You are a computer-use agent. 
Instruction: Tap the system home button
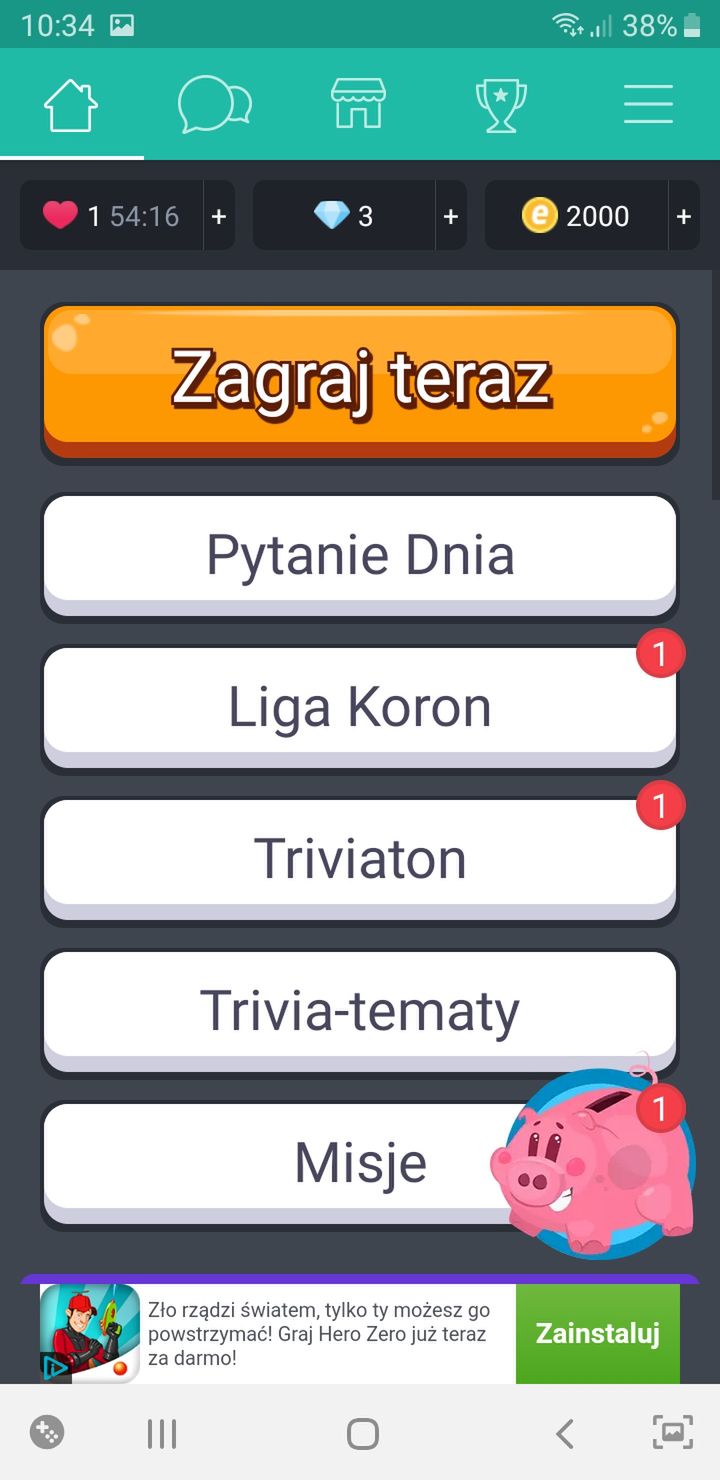pyautogui.click(x=362, y=1434)
